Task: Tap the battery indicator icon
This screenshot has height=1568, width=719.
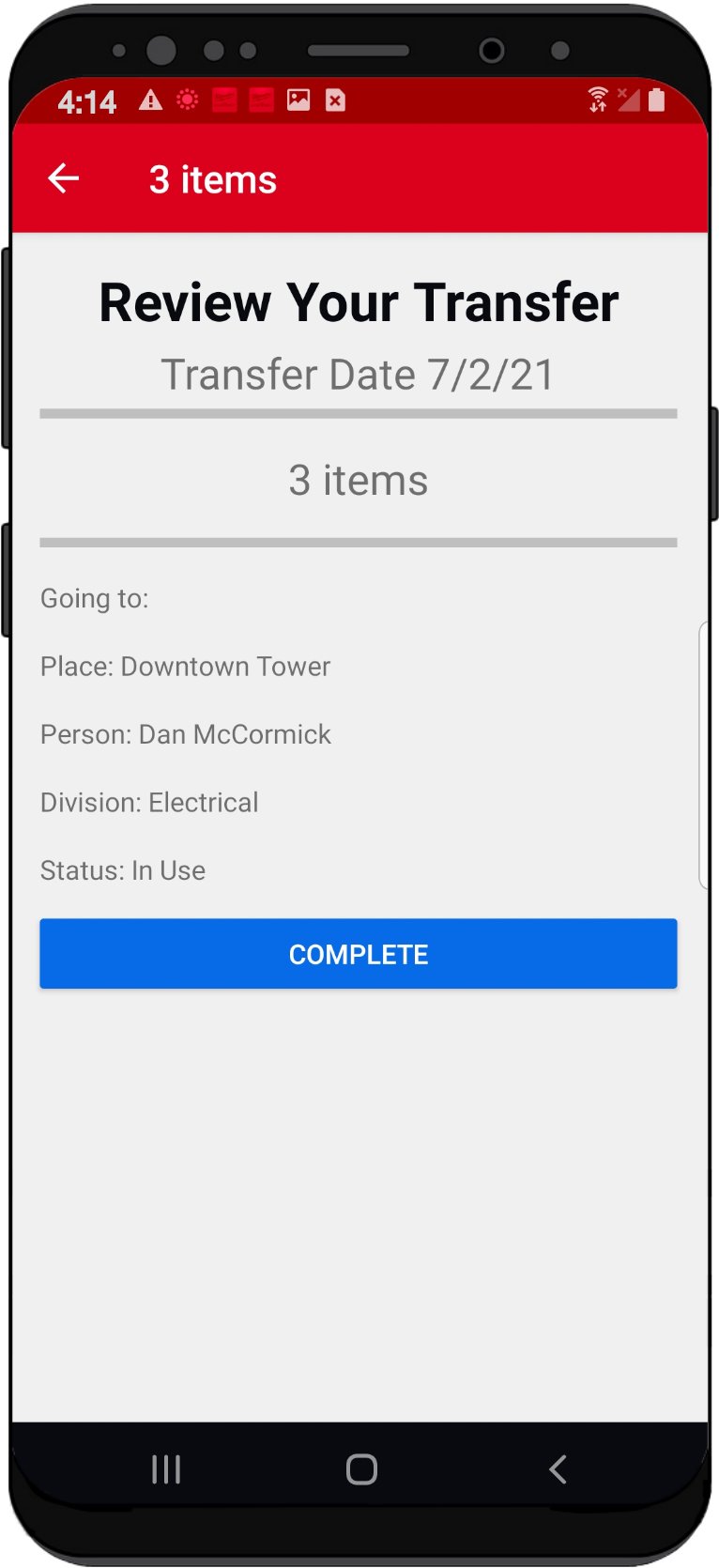Action: [x=657, y=100]
